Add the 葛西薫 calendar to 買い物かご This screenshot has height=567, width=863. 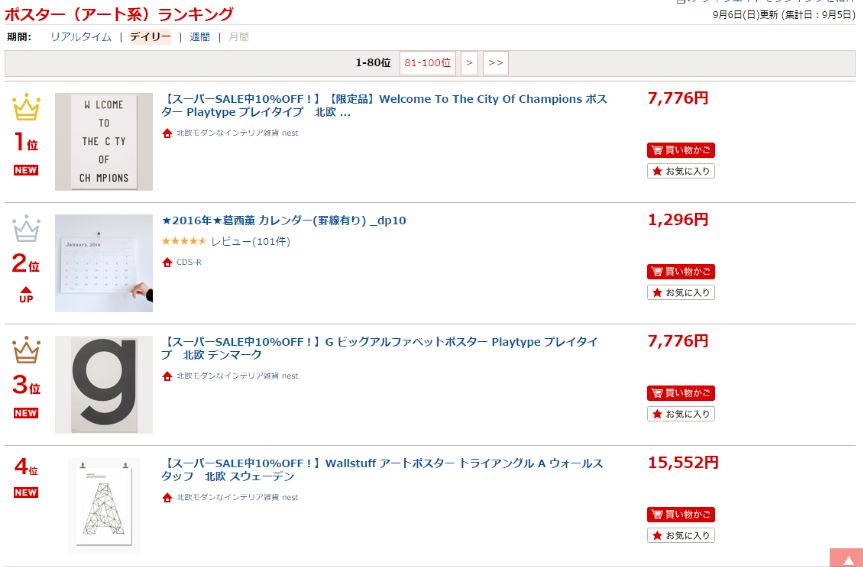coord(681,271)
